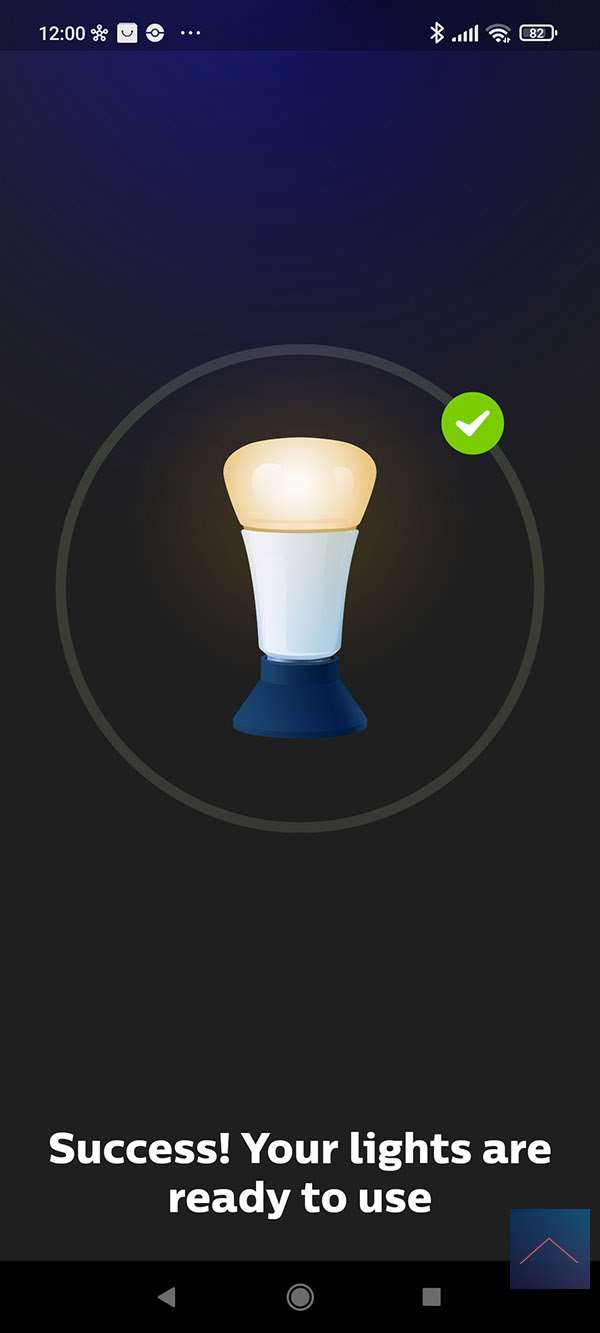600x1333 pixels.
Task: Go back using the system back button
Action: [167, 1297]
